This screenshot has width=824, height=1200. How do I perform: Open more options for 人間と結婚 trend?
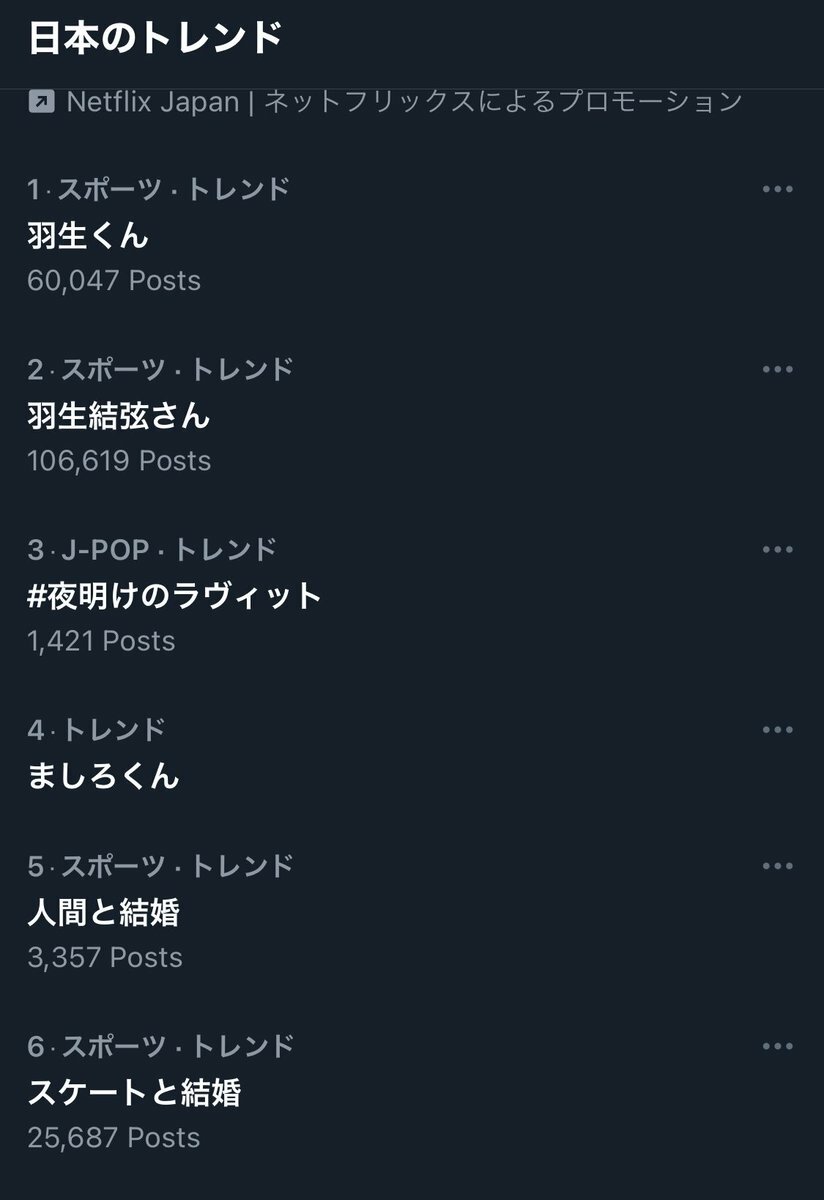point(777,866)
